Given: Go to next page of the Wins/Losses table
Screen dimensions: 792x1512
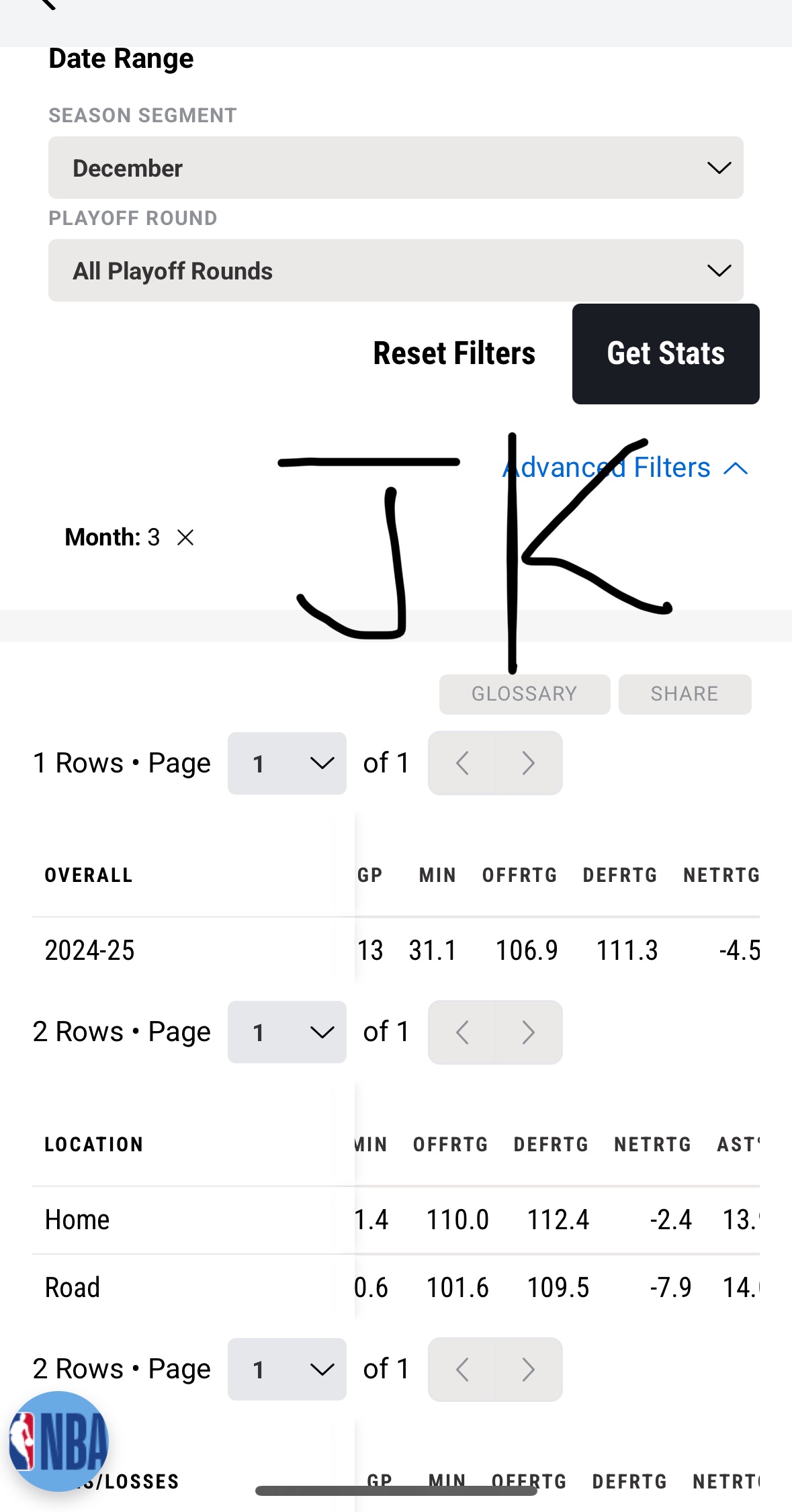Looking at the screenshot, I should (529, 1369).
